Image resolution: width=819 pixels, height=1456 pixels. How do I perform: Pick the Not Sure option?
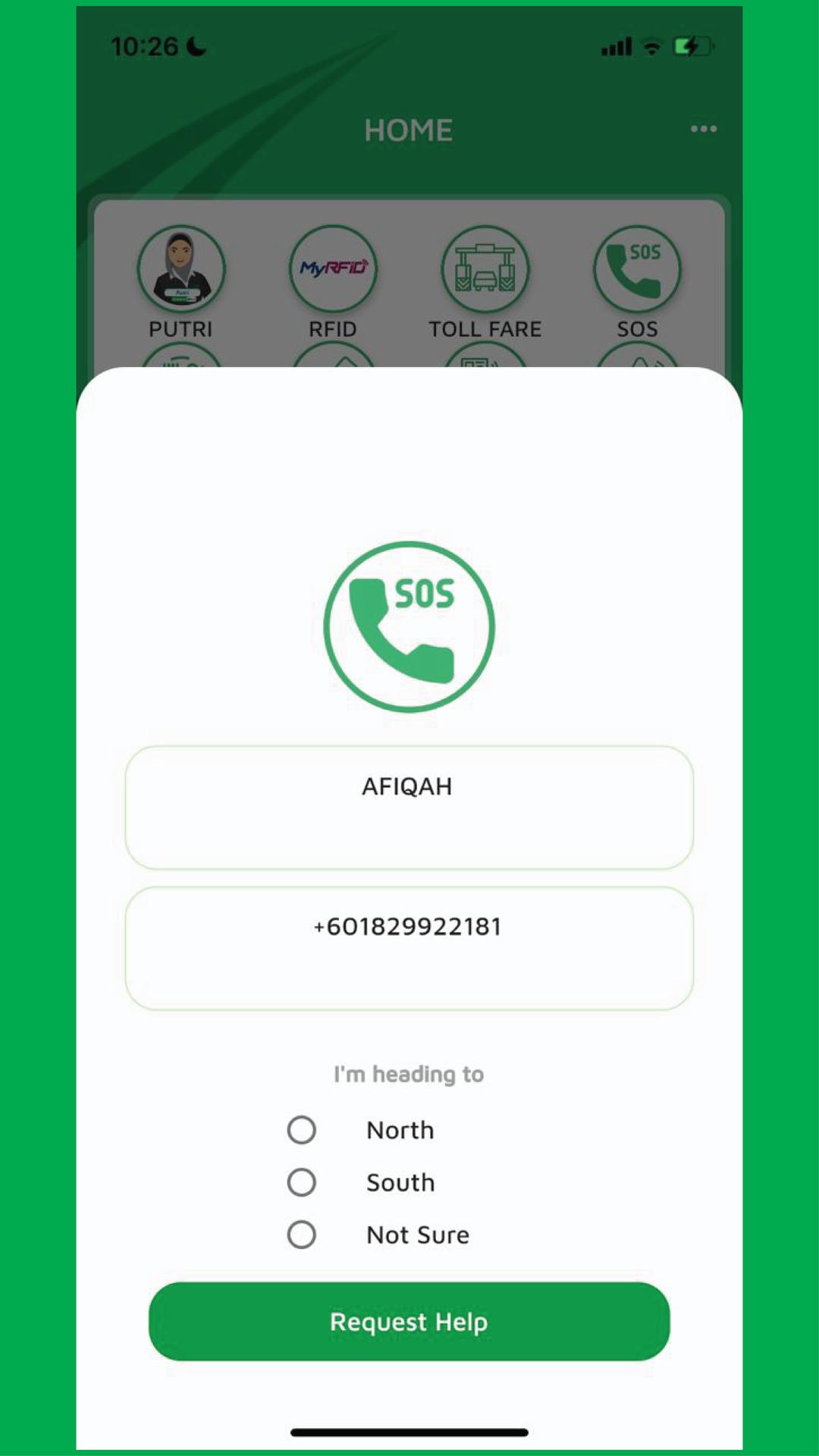click(302, 1235)
